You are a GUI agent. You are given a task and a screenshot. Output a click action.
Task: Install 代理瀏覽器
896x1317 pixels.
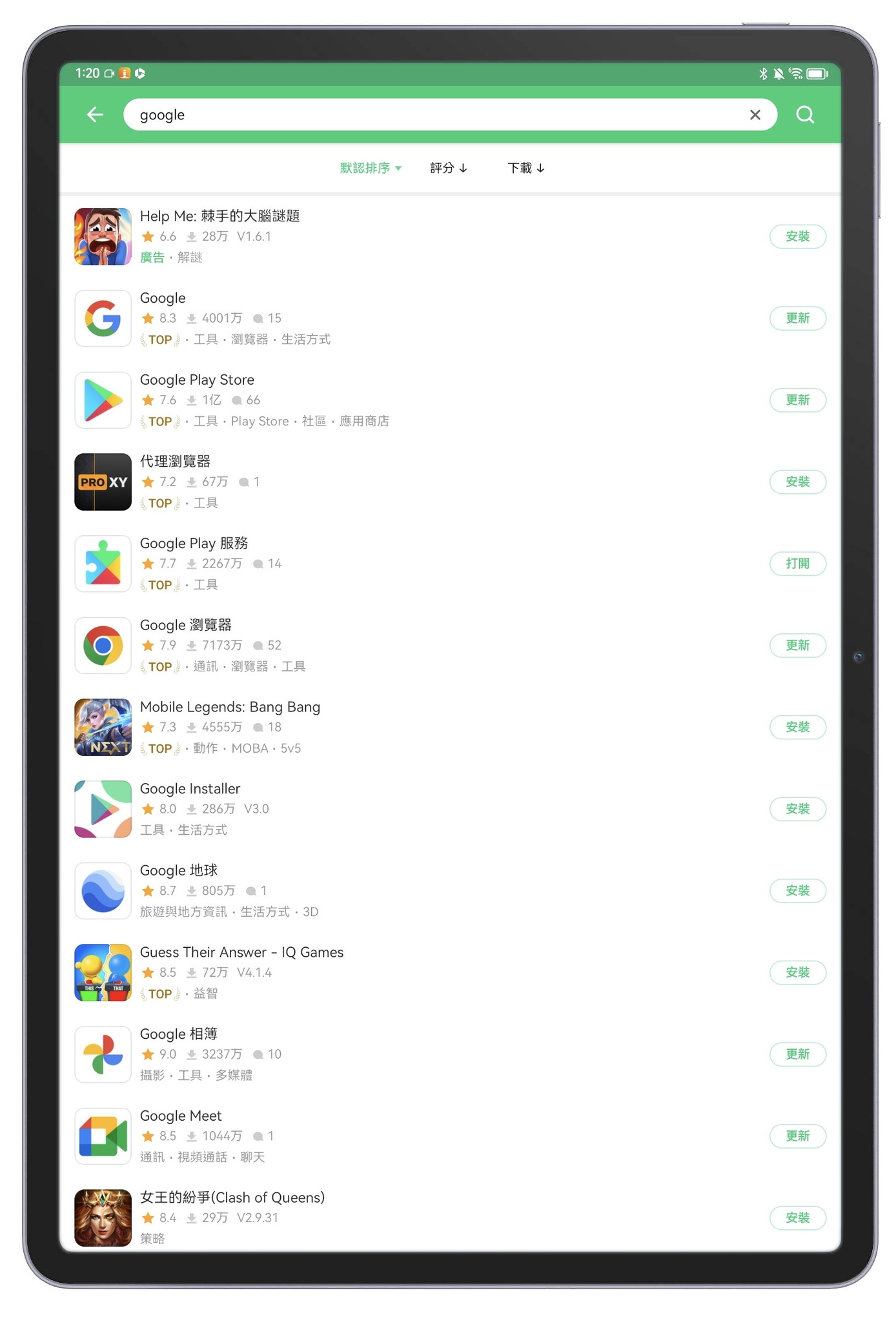pyautogui.click(x=797, y=482)
